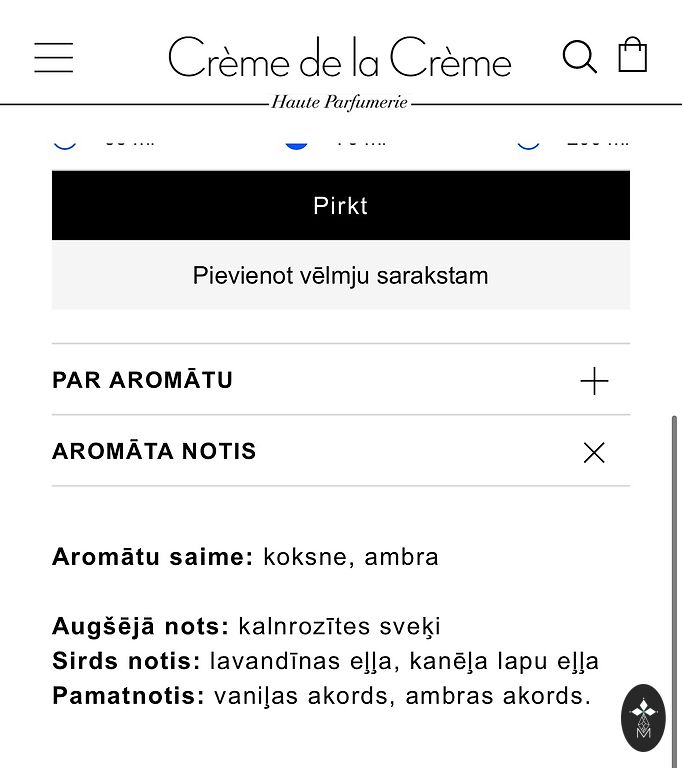Collapse the AROMĀTA NOTIS section
The width and height of the screenshot is (682, 768).
(x=594, y=453)
